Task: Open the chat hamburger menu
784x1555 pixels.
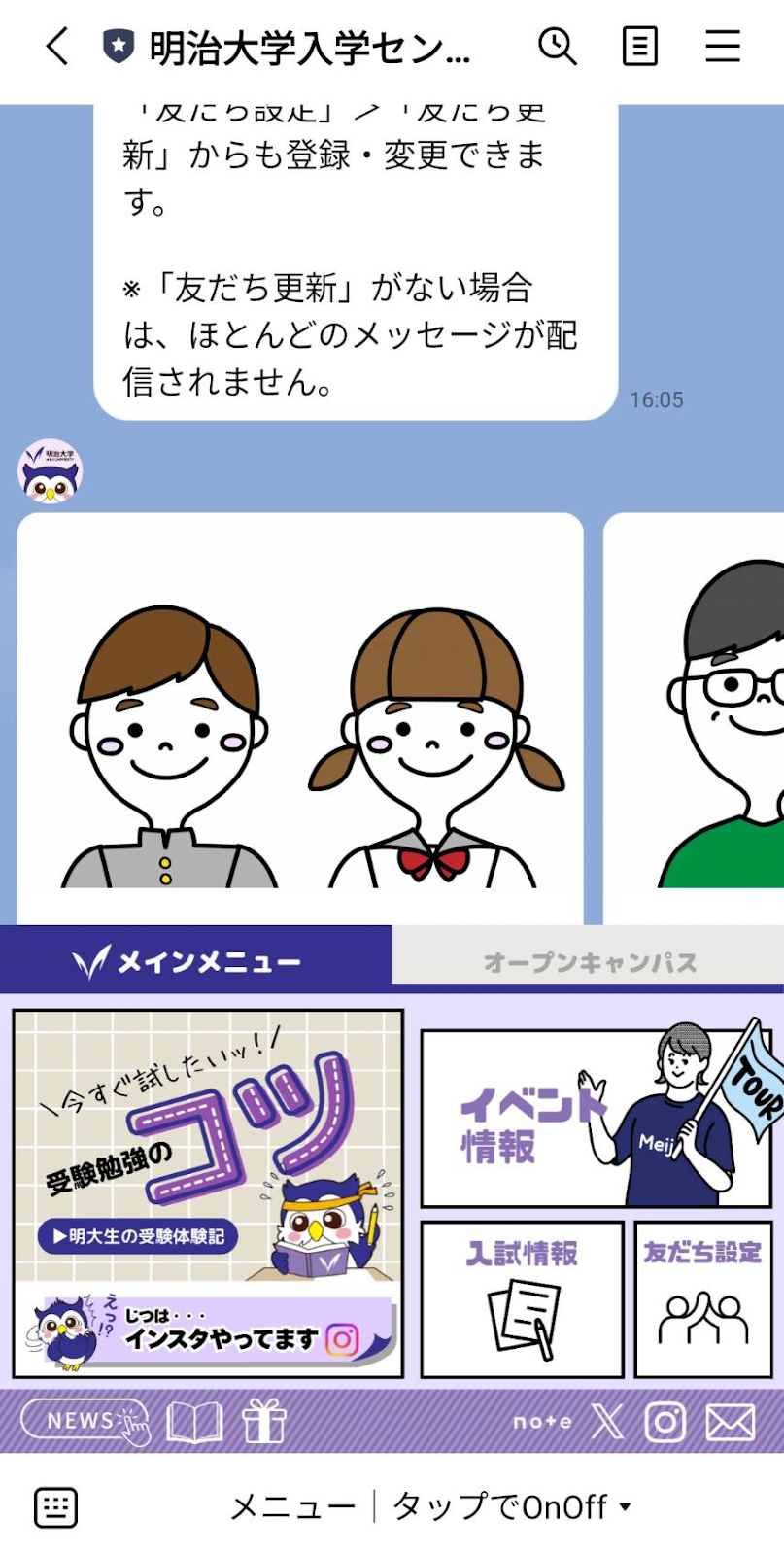Action: click(723, 46)
